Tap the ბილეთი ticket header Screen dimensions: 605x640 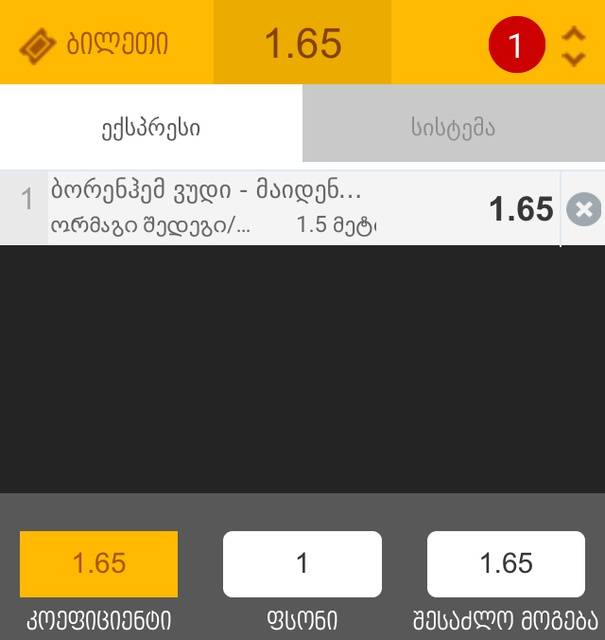(95, 44)
